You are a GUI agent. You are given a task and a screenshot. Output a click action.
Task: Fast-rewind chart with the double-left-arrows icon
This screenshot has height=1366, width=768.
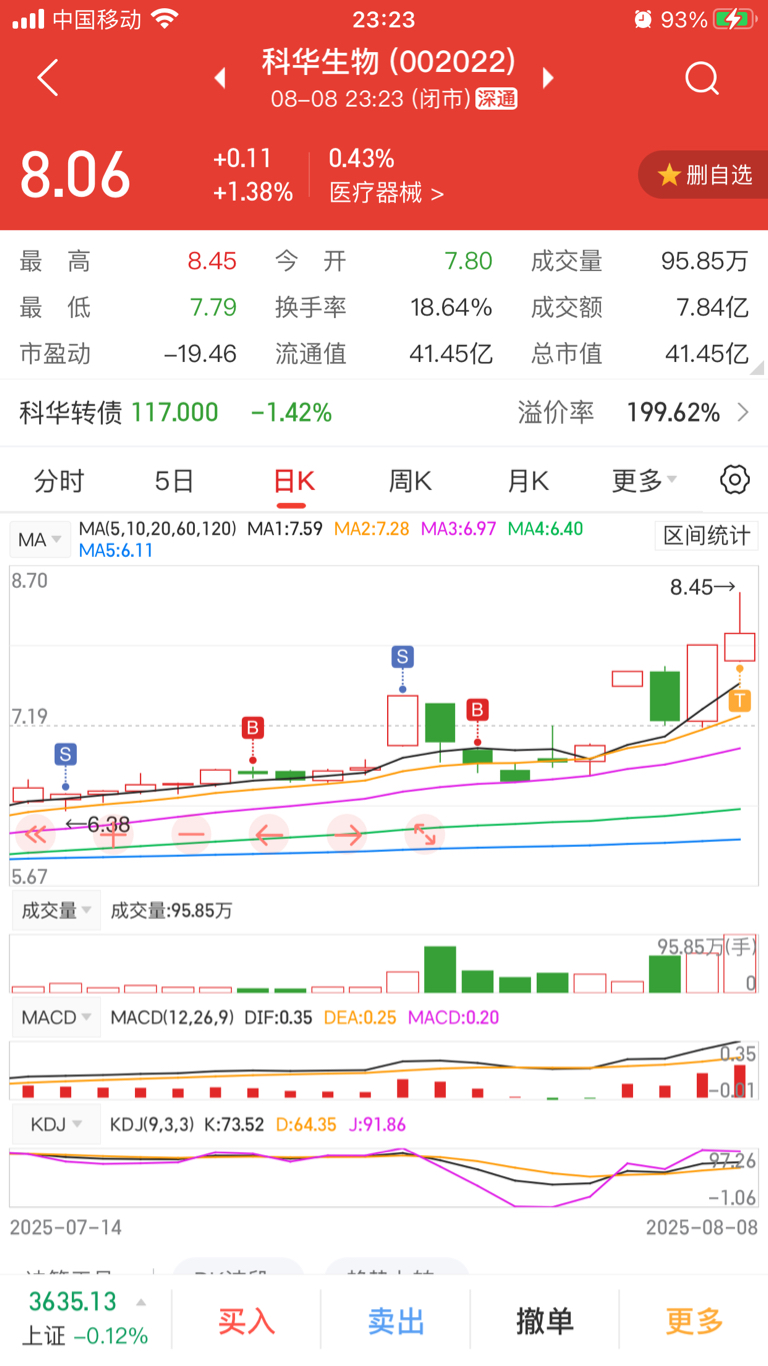click(x=36, y=833)
